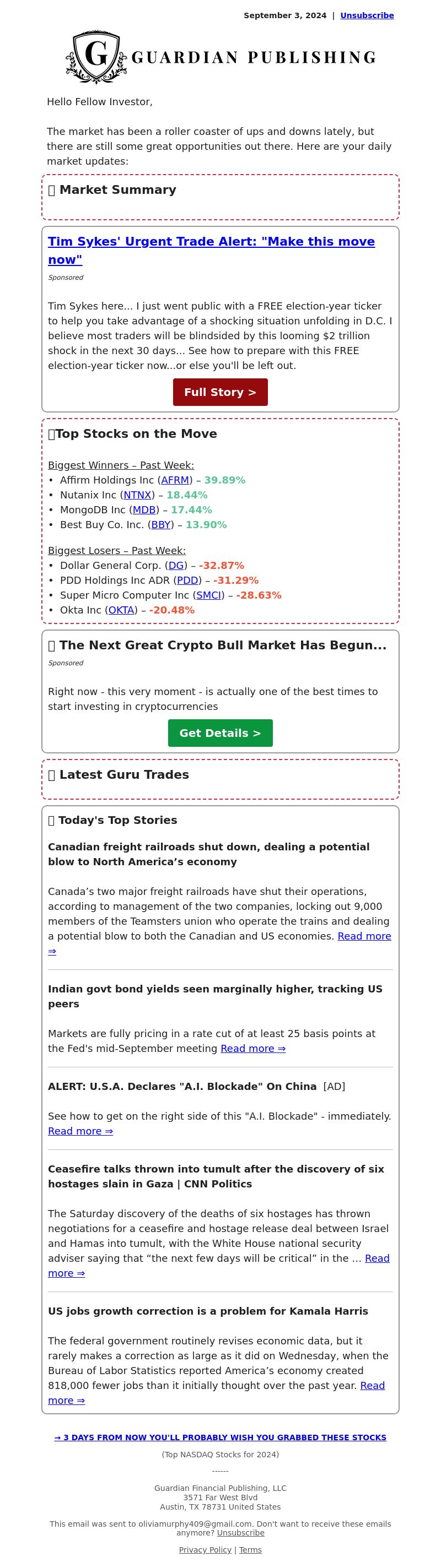Tap the Full Story button

pos(220,392)
